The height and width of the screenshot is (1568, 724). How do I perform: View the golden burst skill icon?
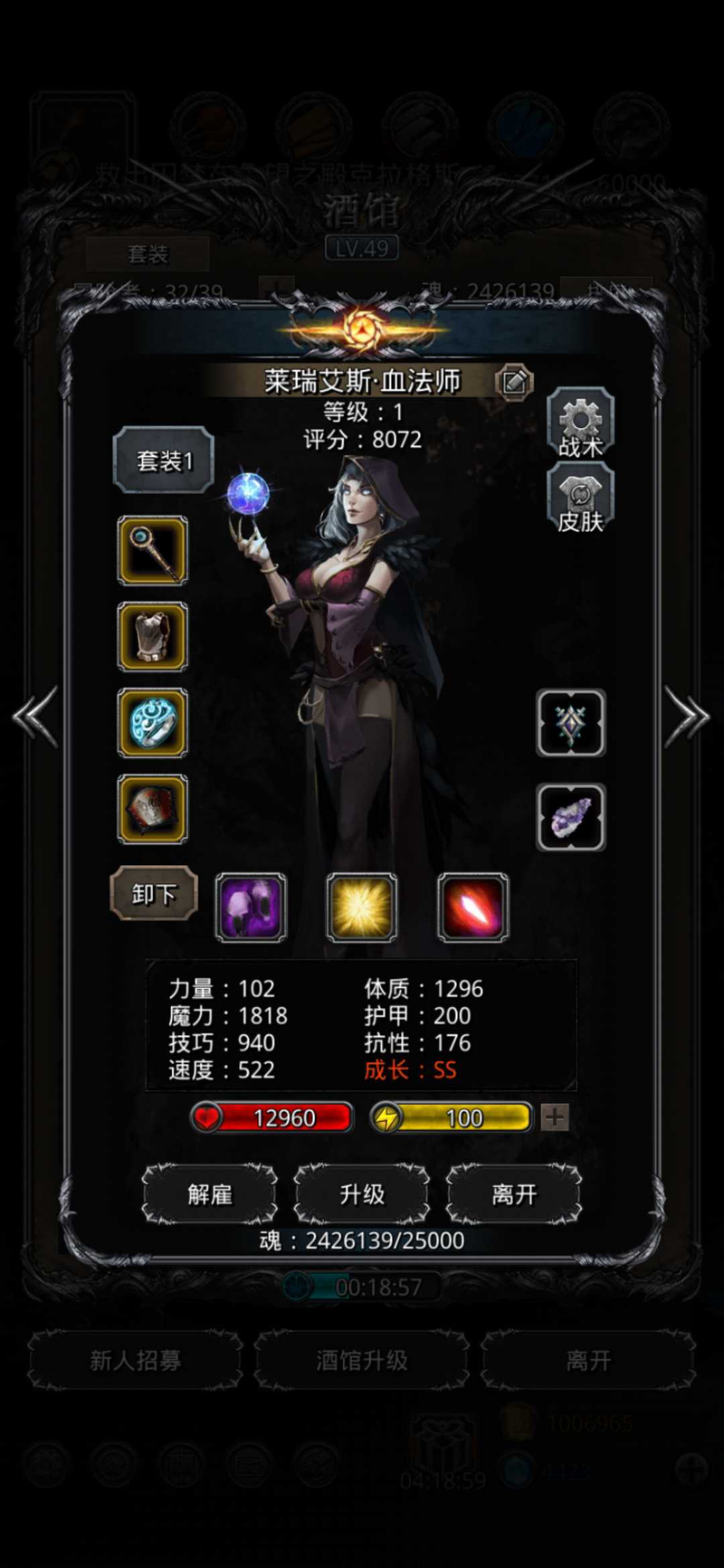[362, 908]
